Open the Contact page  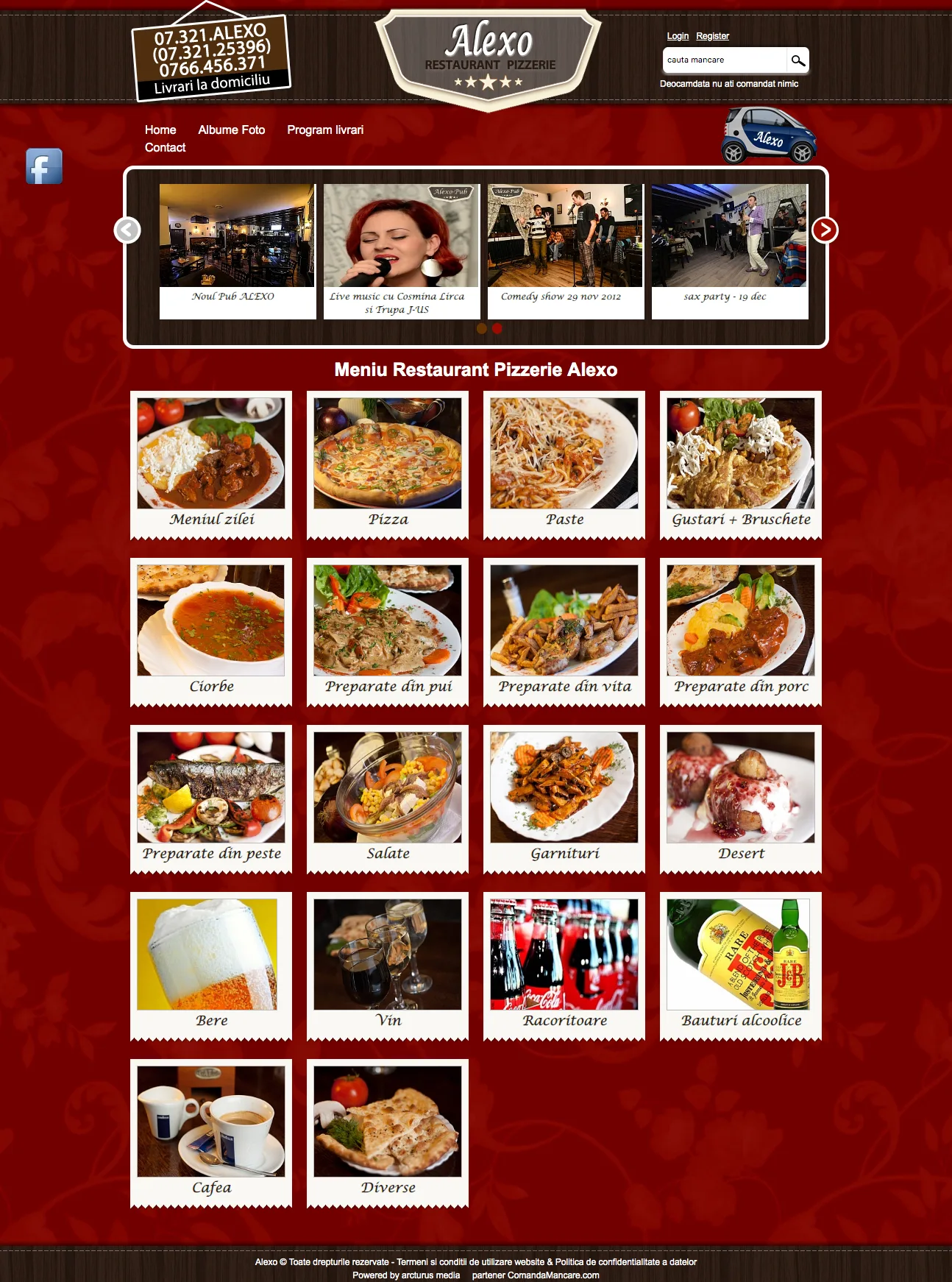[165, 147]
